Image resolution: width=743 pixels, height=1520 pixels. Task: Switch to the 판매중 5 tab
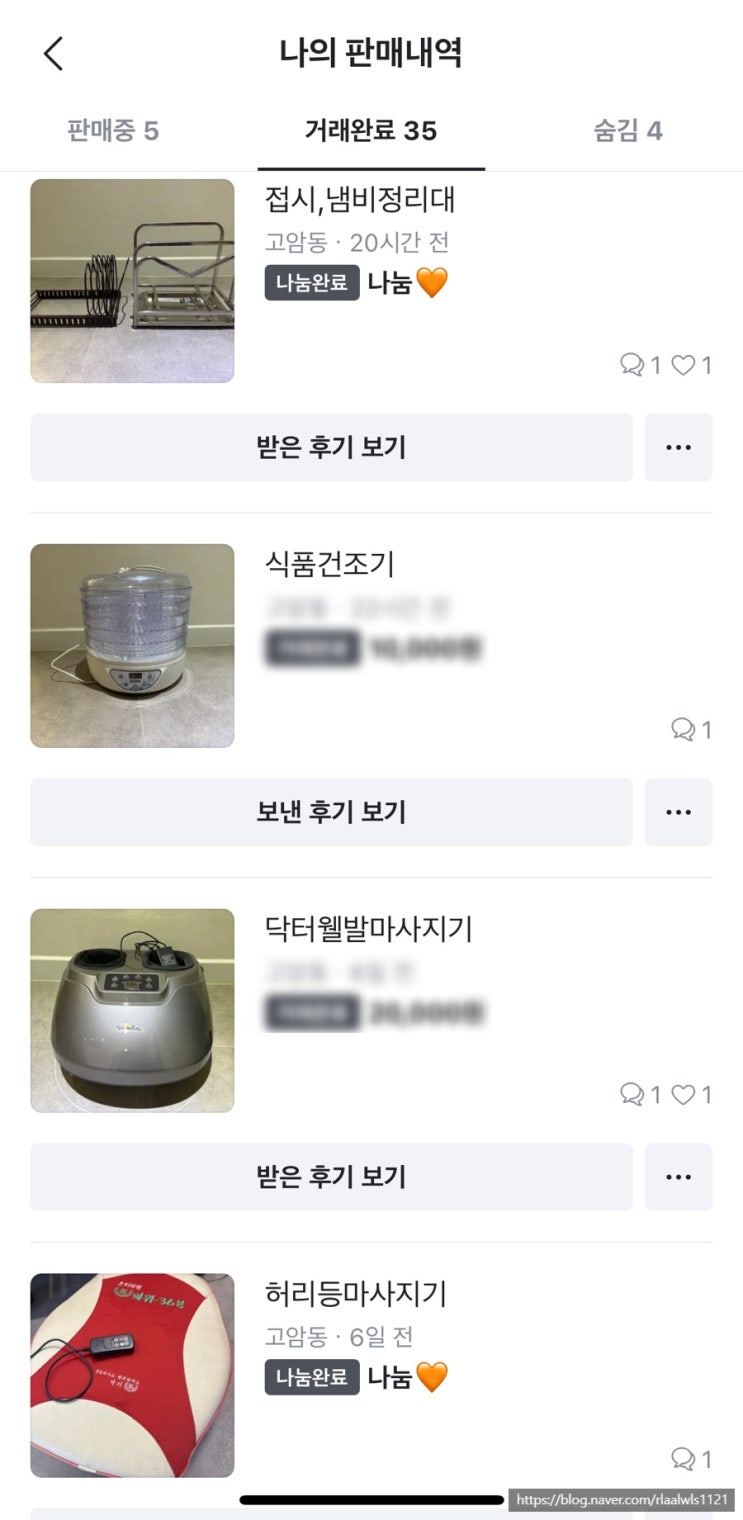(113, 131)
